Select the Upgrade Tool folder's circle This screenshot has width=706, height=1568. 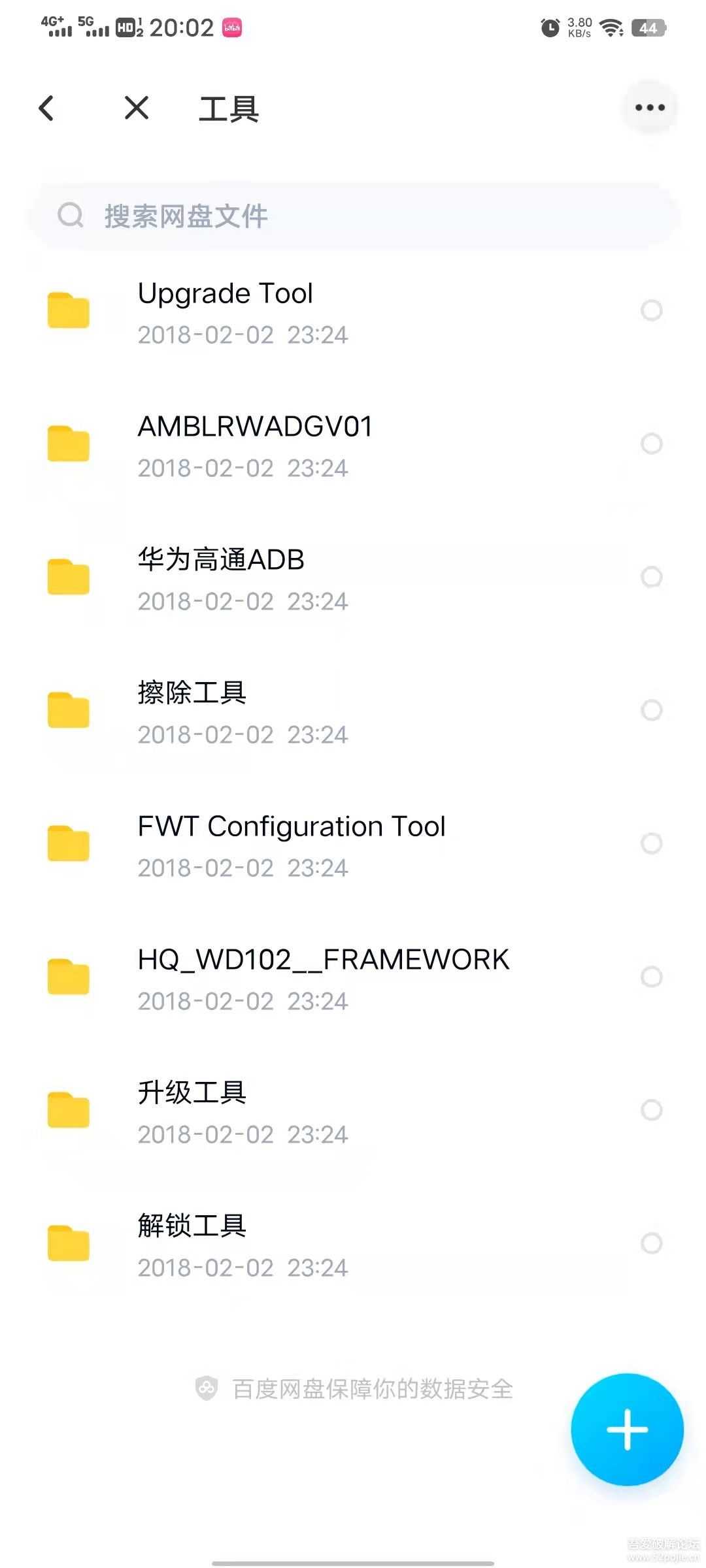point(651,310)
